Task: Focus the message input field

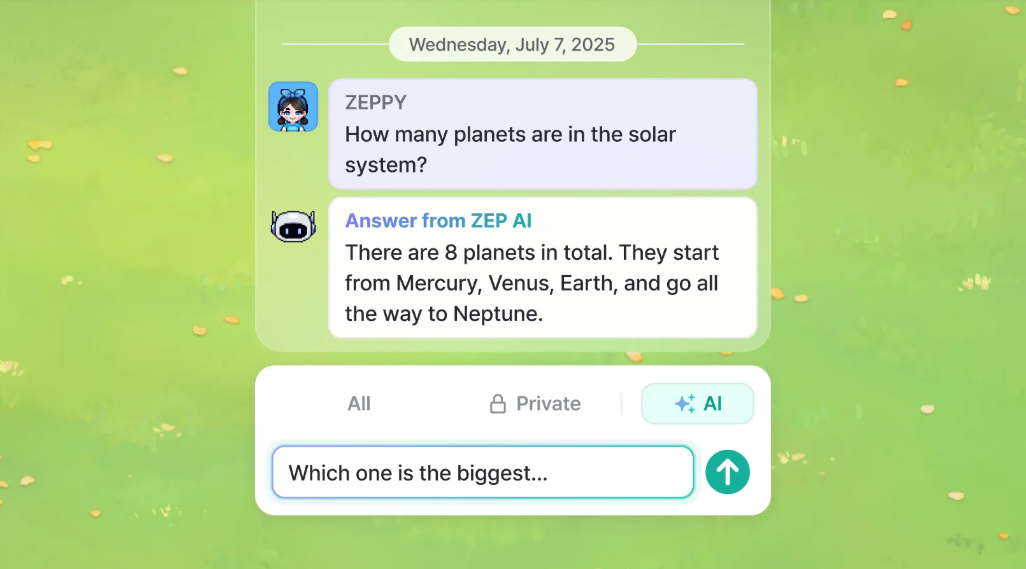Action: coord(483,472)
